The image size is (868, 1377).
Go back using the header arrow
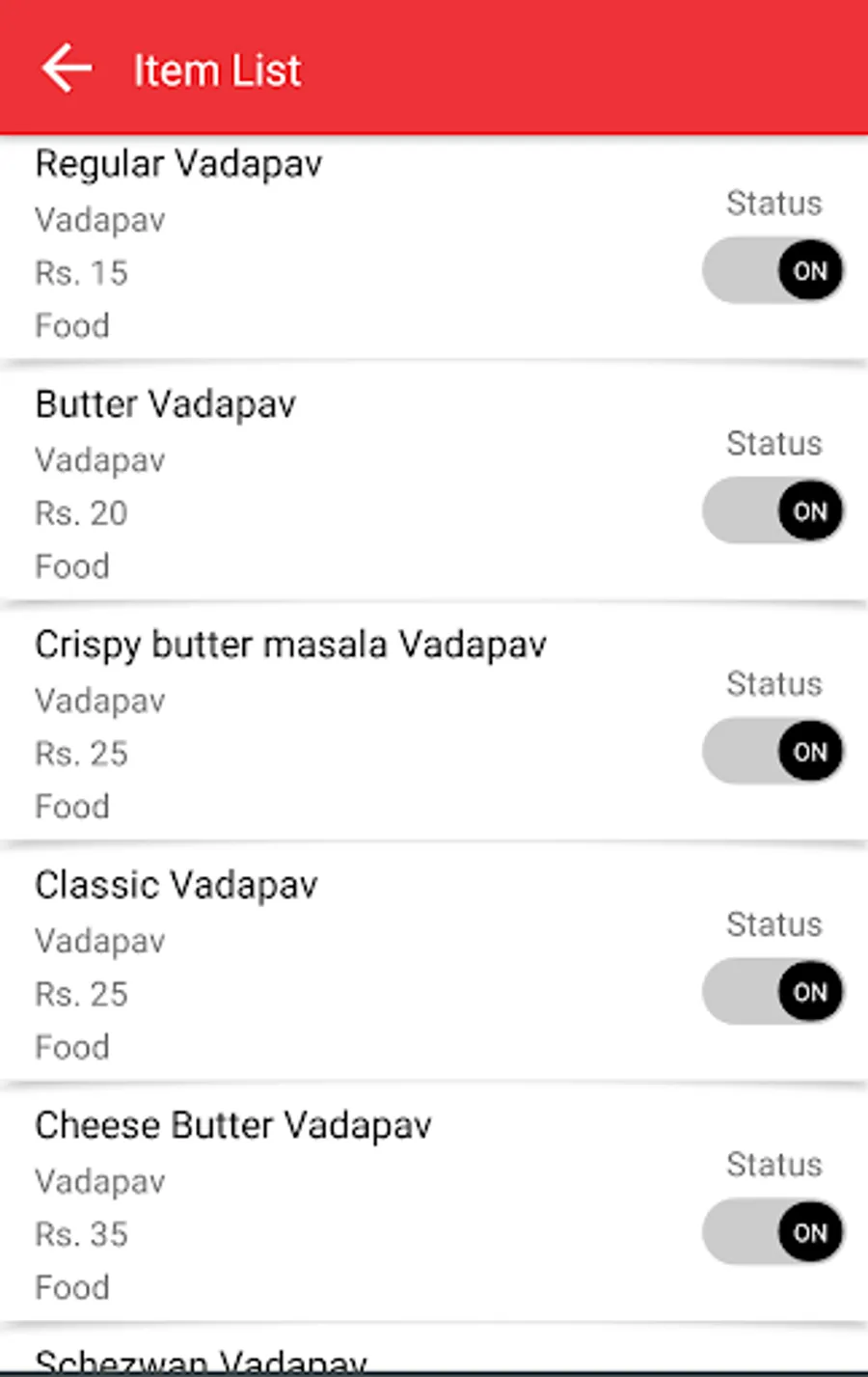click(67, 69)
